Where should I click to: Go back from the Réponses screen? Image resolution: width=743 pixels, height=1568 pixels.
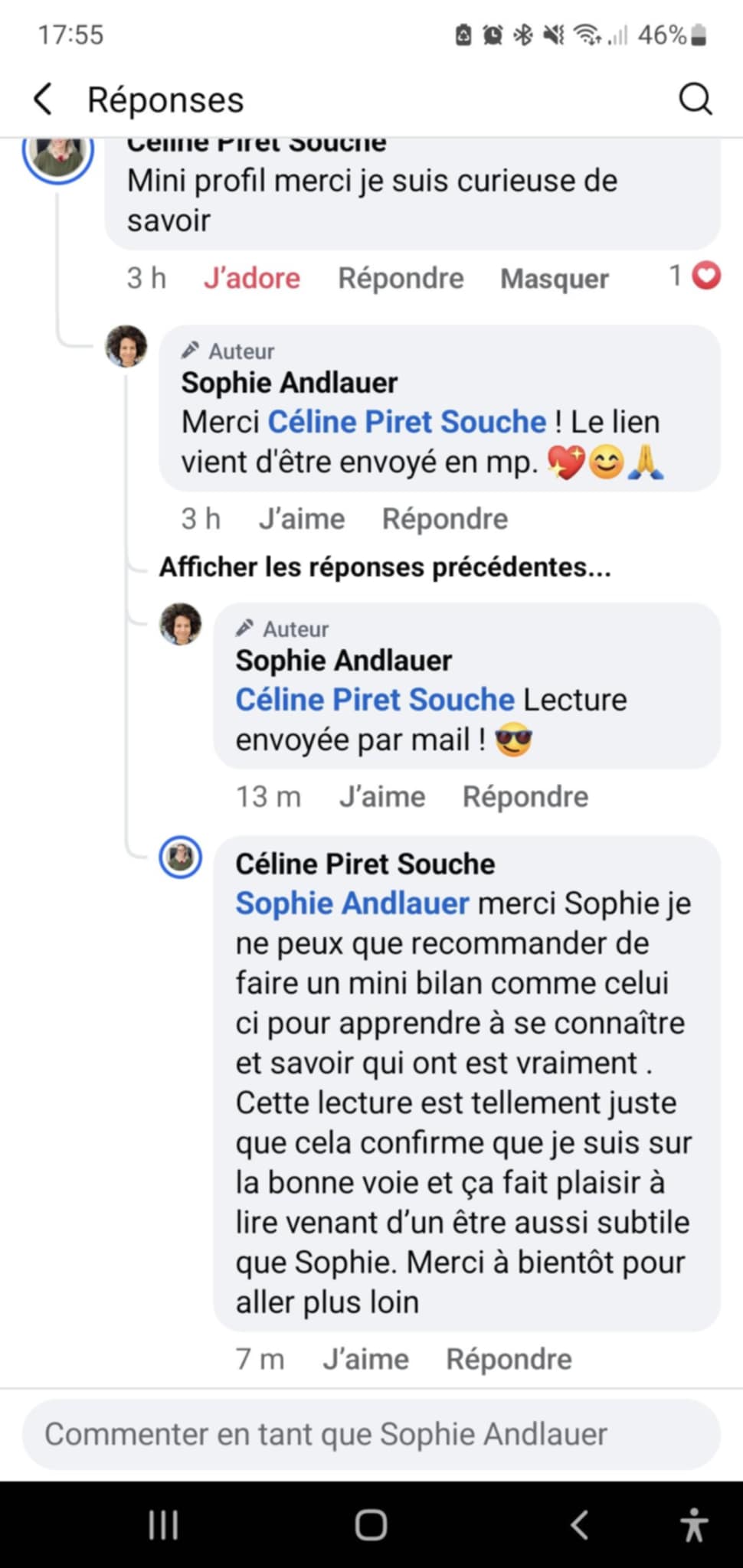point(44,100)
